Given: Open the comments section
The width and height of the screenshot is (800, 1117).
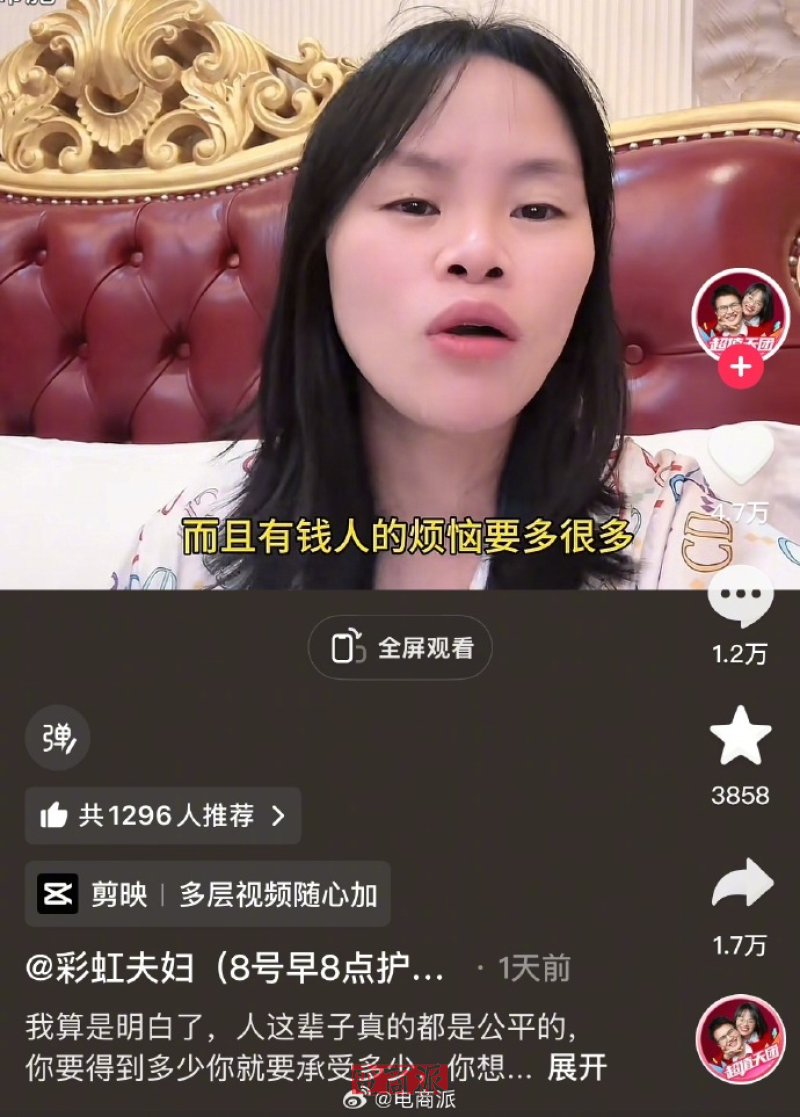Looking at the screenshot, I should 741,598.
